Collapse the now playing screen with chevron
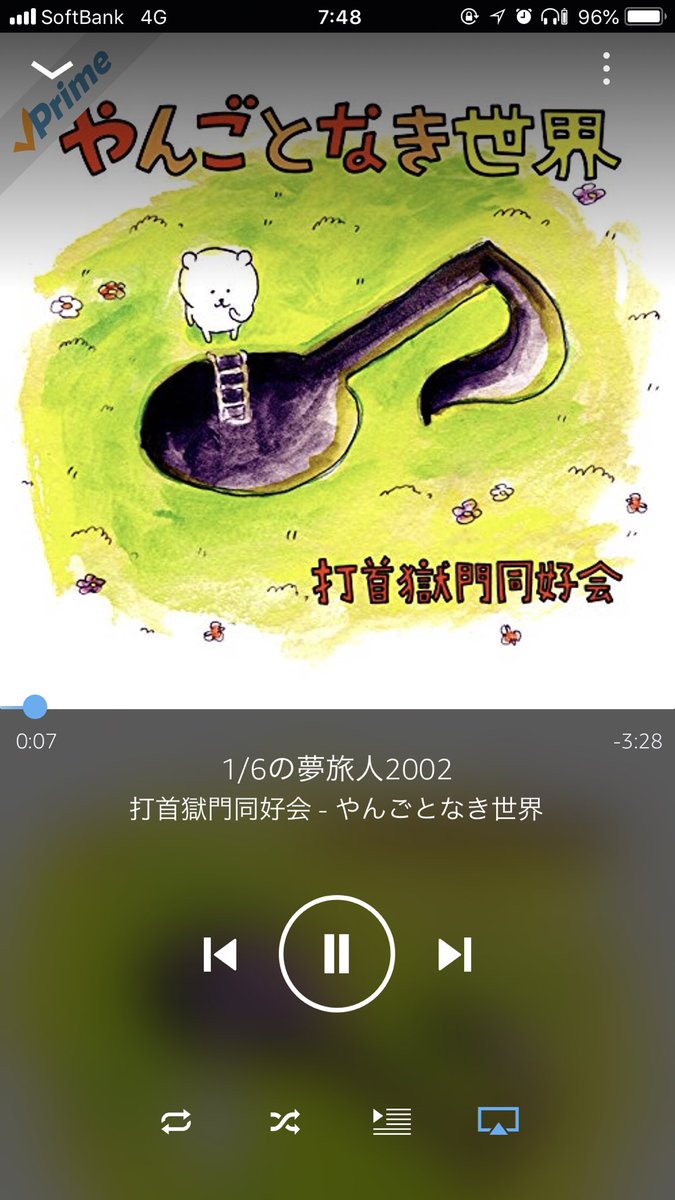This screenshot has width=675, height=1200. (52, 69)
